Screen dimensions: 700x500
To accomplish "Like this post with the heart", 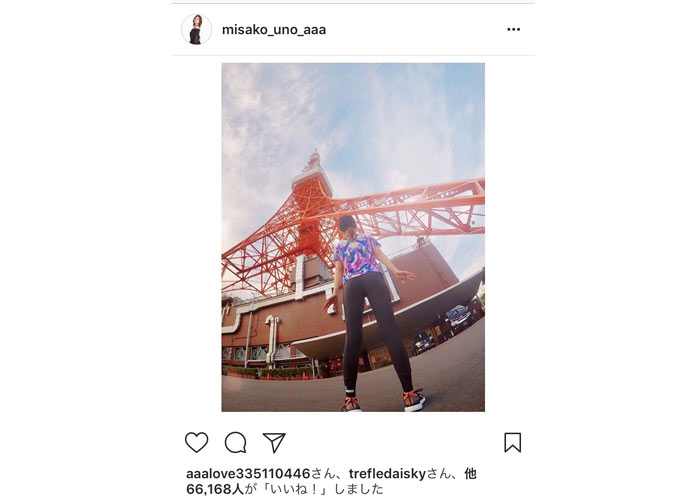I will pyautogui.click(x=197, y=442).
